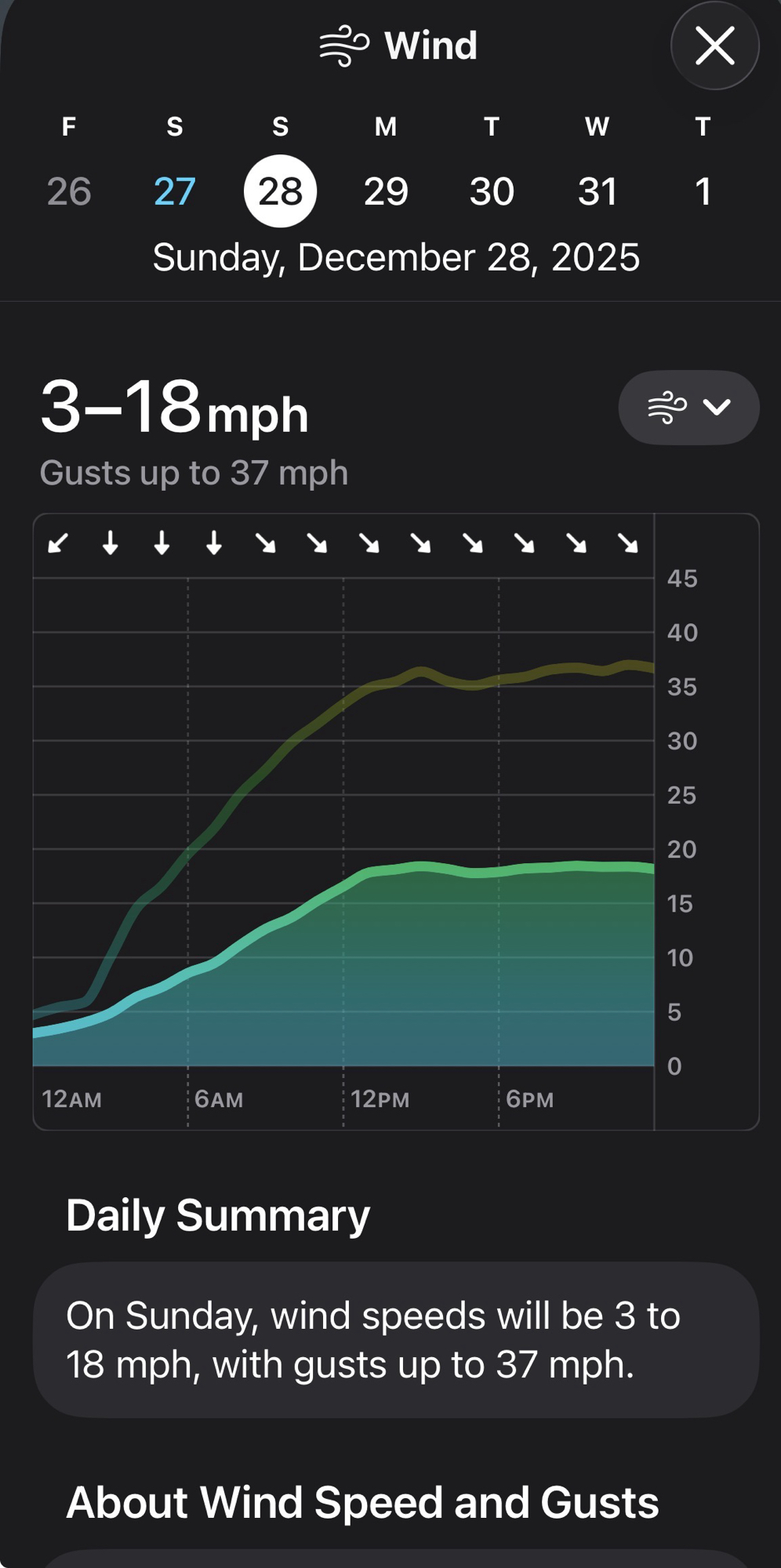Select Sunday the 28th
The image size is (781, 1568).
click(x=280, y=191)
